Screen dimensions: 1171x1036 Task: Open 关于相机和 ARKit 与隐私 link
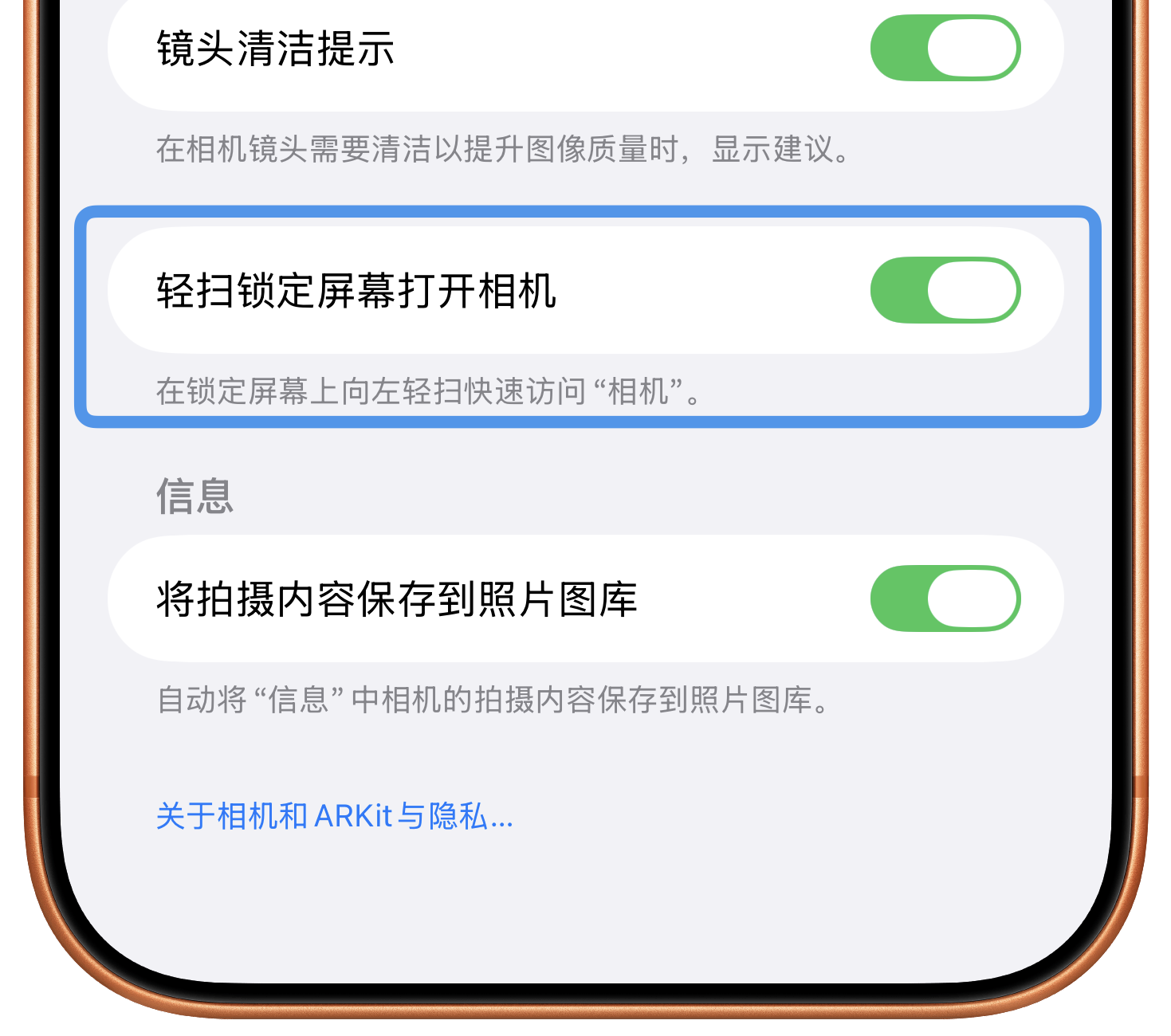pyautogui.click(x=334, y=816)
